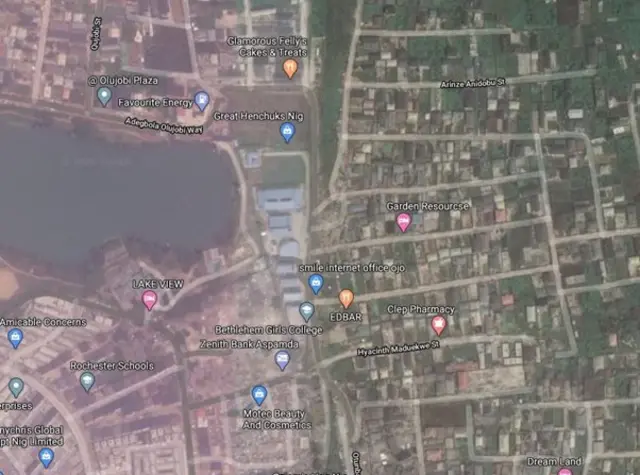
Task: Select the Rochester Schools marker
Action: click(x=87, y=381)
